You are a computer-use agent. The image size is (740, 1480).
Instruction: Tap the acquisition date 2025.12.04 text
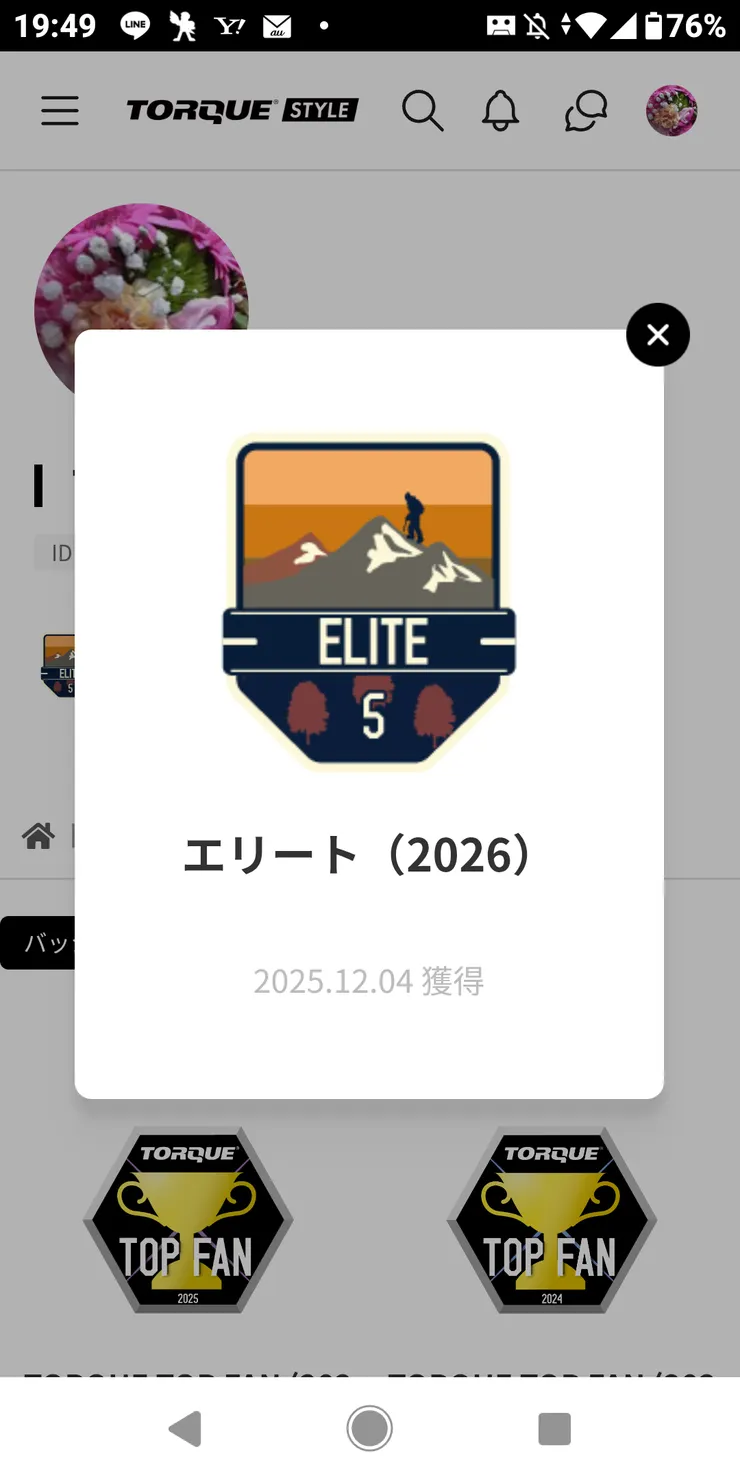[368, 981]
